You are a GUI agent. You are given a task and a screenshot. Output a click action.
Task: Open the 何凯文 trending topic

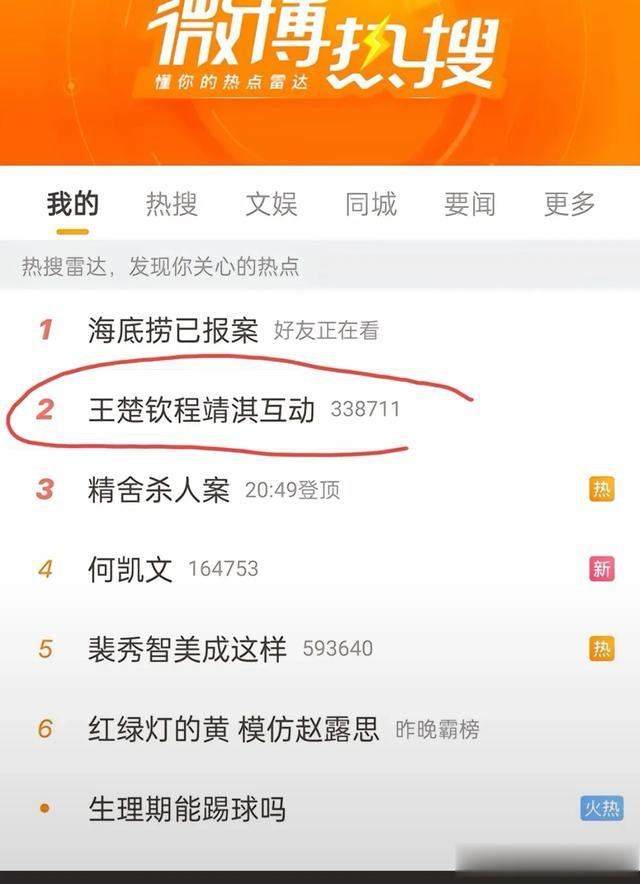click(130, 570)
